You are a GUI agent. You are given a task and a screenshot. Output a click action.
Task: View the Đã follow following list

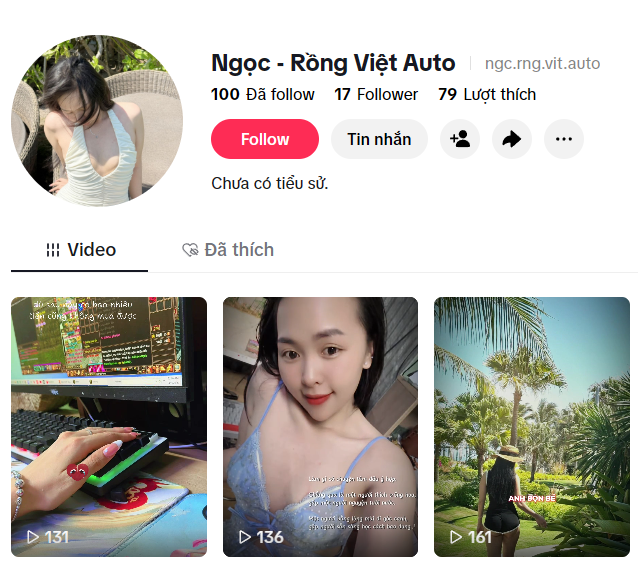coord(263,94)
